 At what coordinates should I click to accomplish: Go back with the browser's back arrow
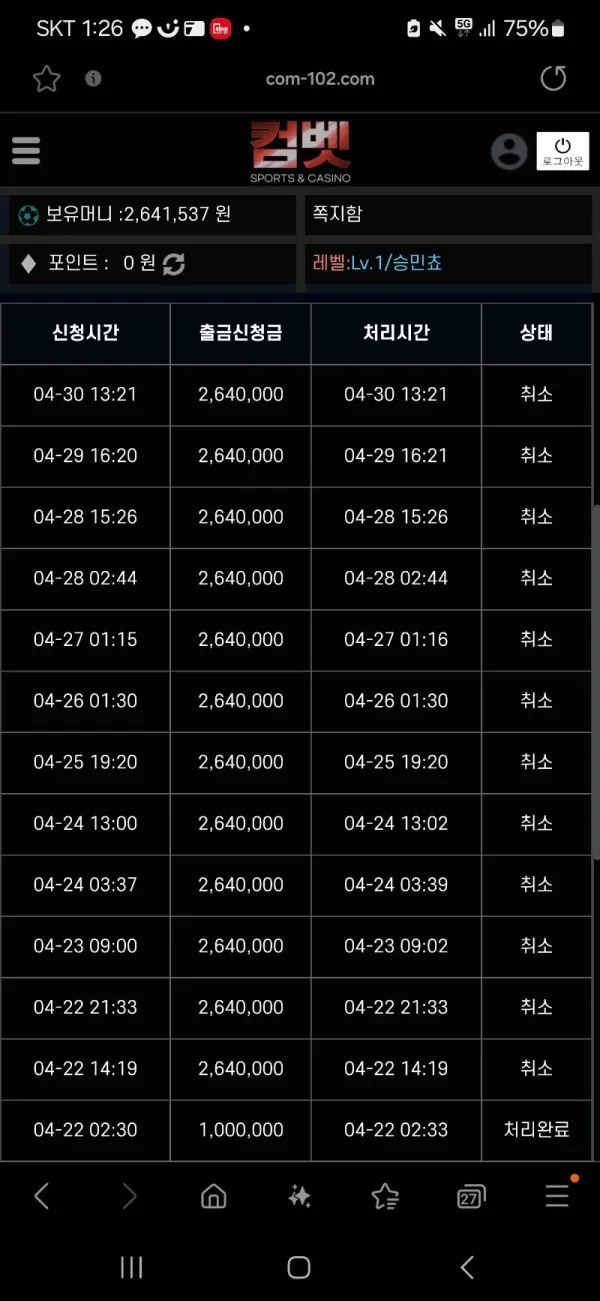(x=41, y=1196)
